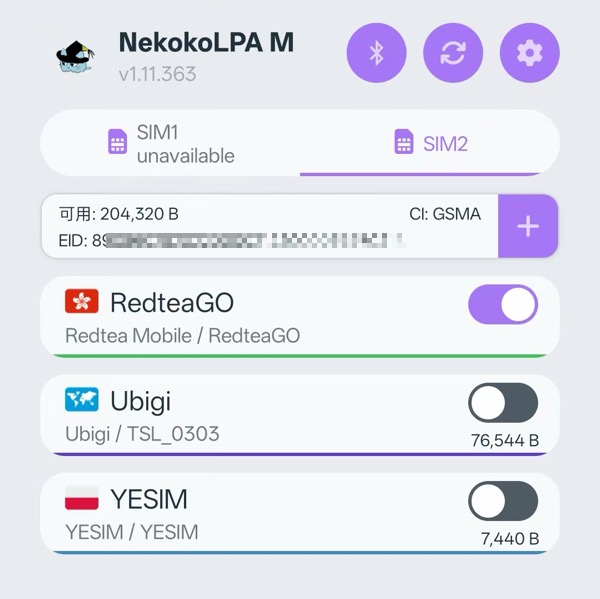Open the settings gear
Screen dimensions: 600x599
[529, 53]
